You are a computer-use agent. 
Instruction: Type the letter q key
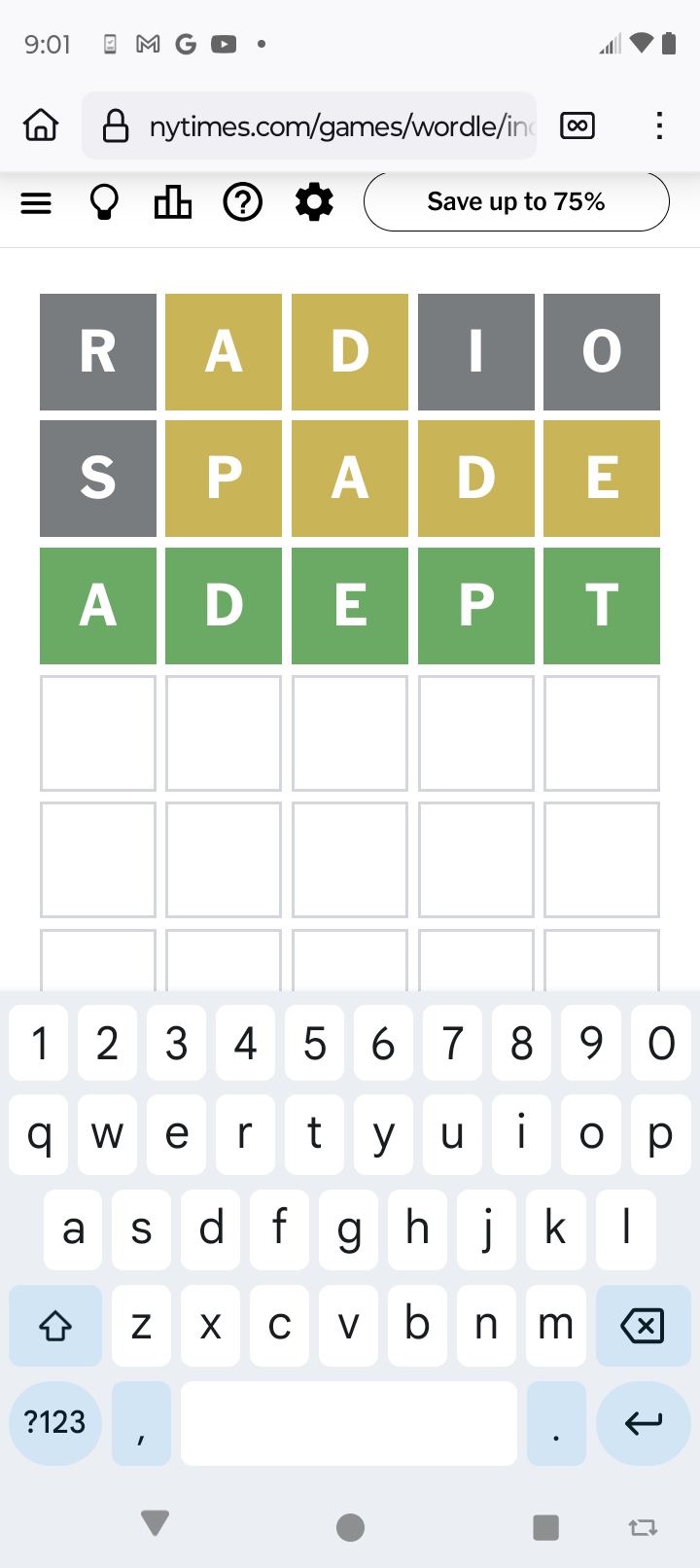pos(39,1134)
